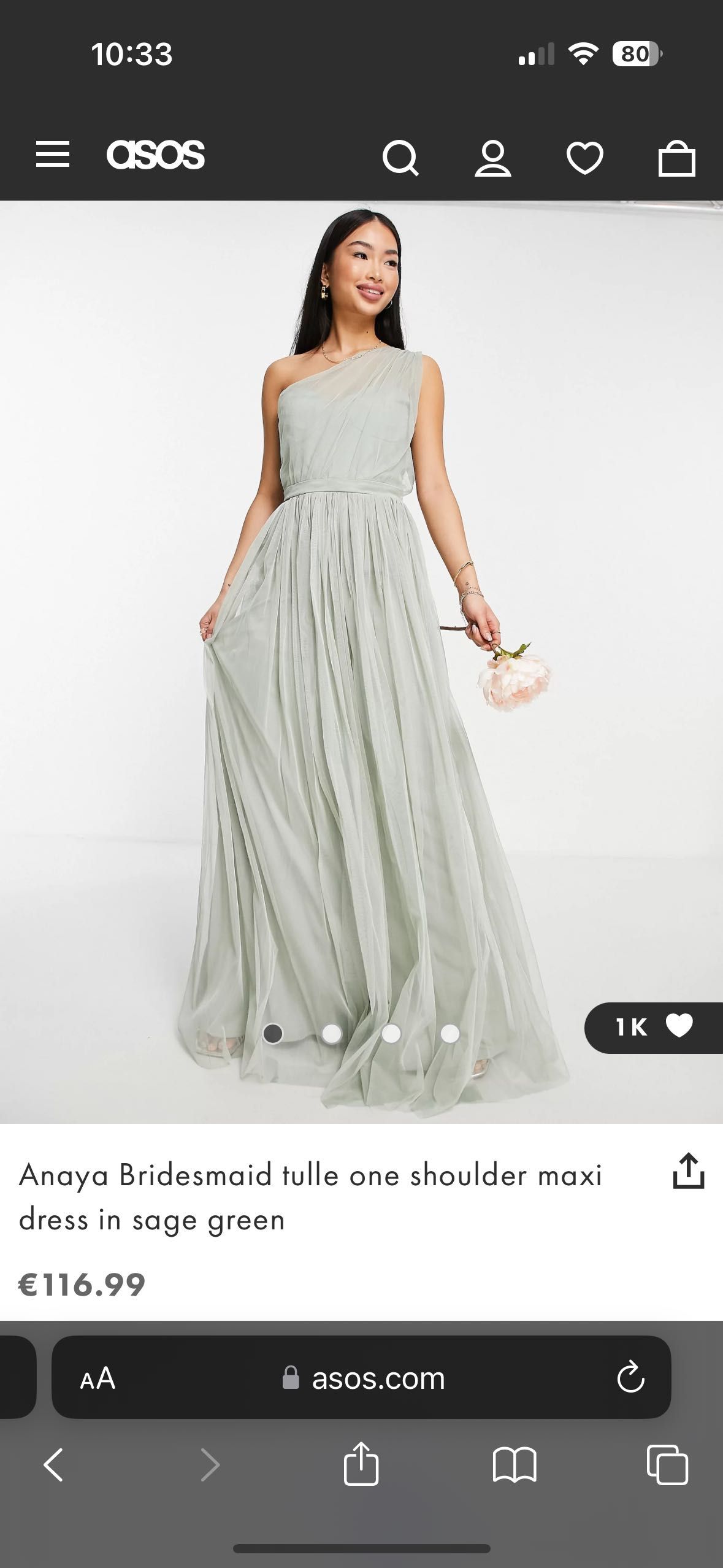Show all open Safari tabs
The height and width of the screenshot is (1568, 723).
tap(667, 1465)
